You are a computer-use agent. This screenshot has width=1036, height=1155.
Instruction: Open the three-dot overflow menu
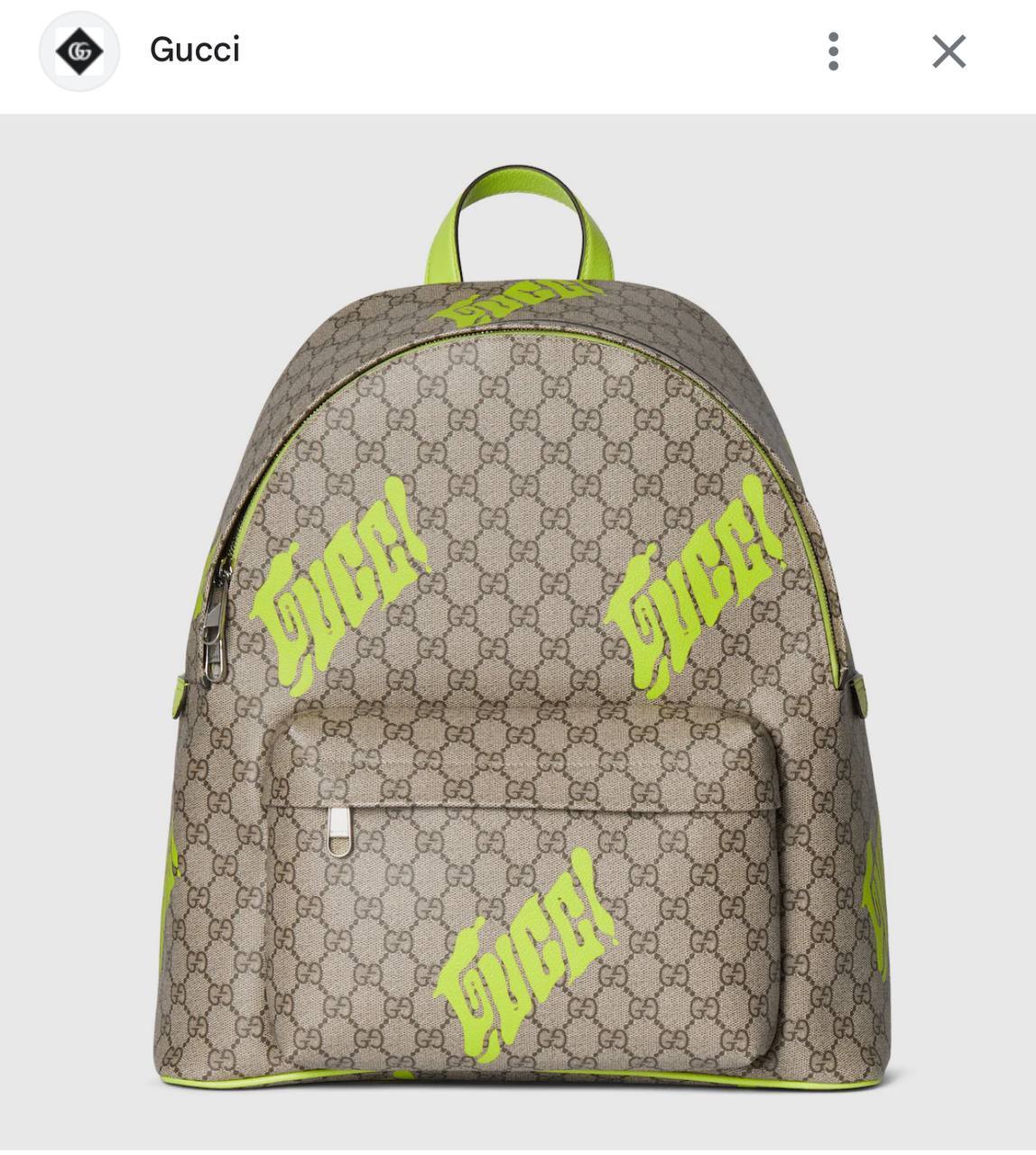coord(833,51)
